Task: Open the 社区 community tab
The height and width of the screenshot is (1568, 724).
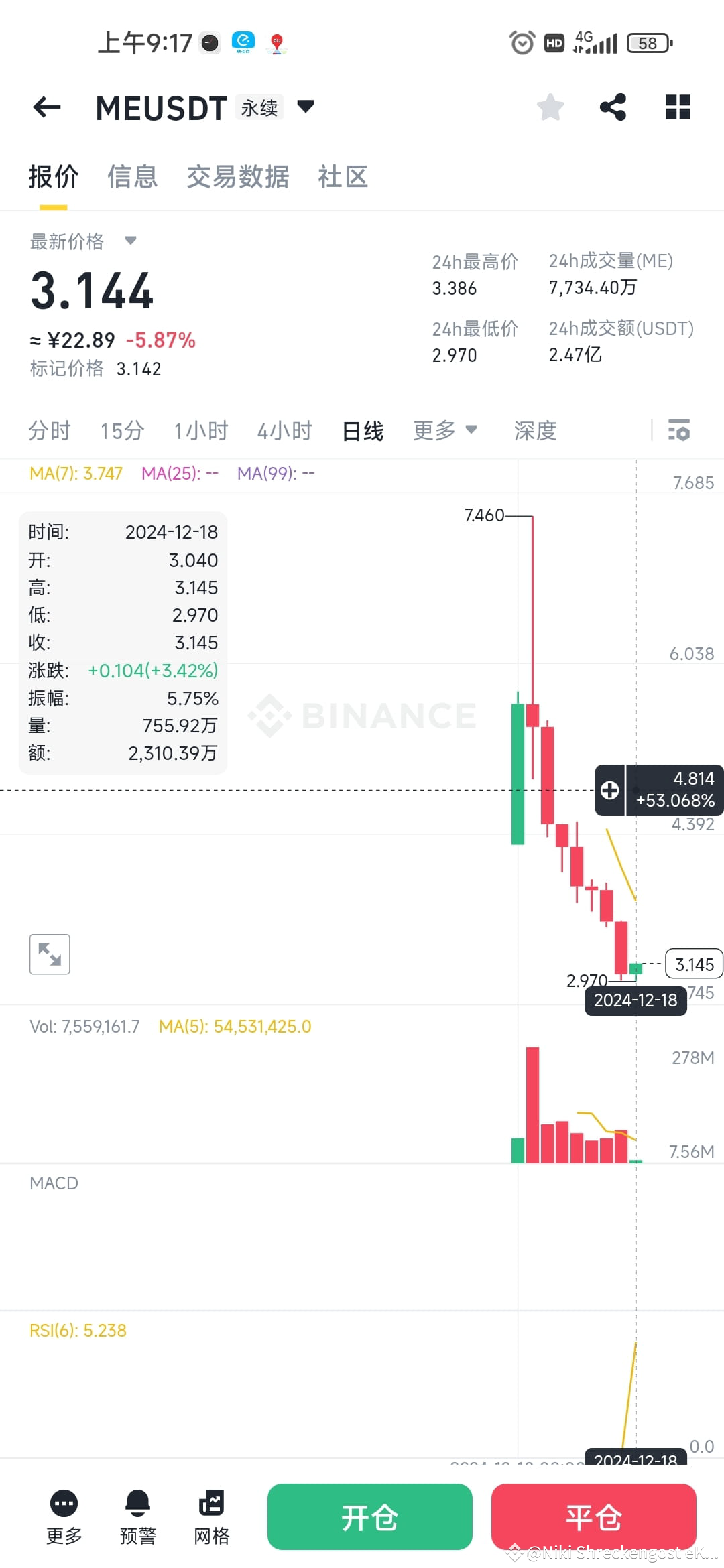Action: [x=342, y=176]
